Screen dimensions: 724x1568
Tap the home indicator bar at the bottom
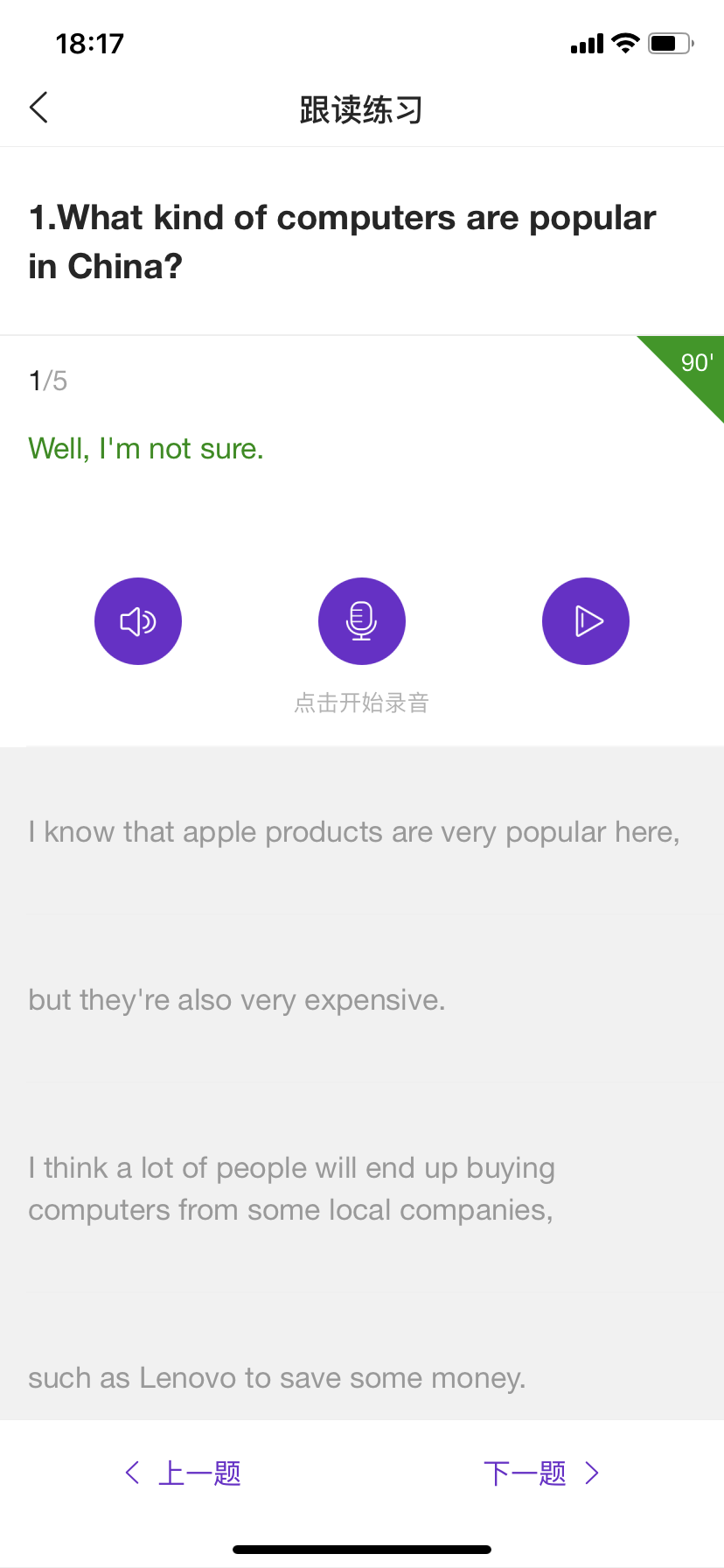(361, 1547)
